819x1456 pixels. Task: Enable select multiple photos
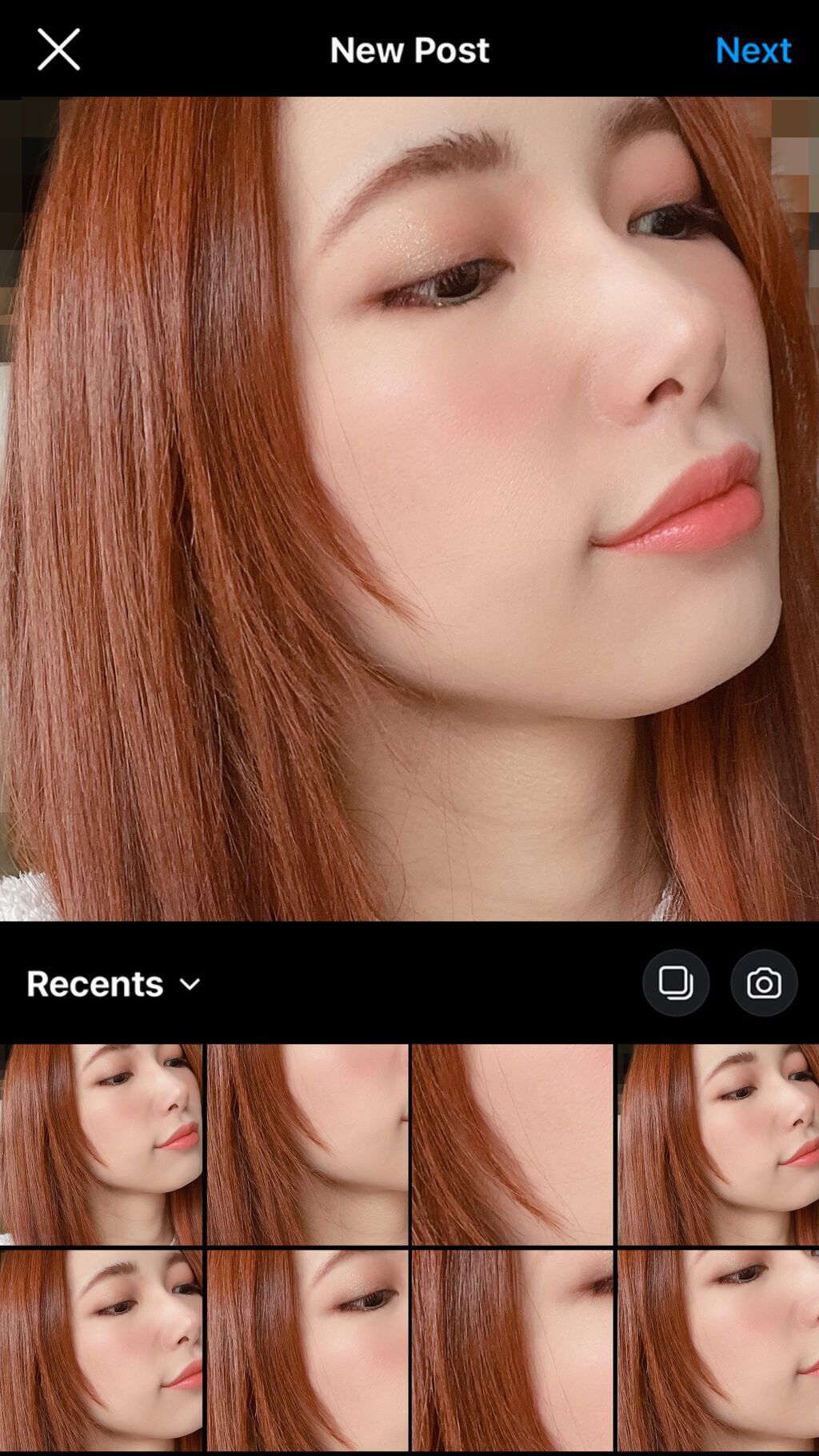pyautogui.click(x=676, y=982)
